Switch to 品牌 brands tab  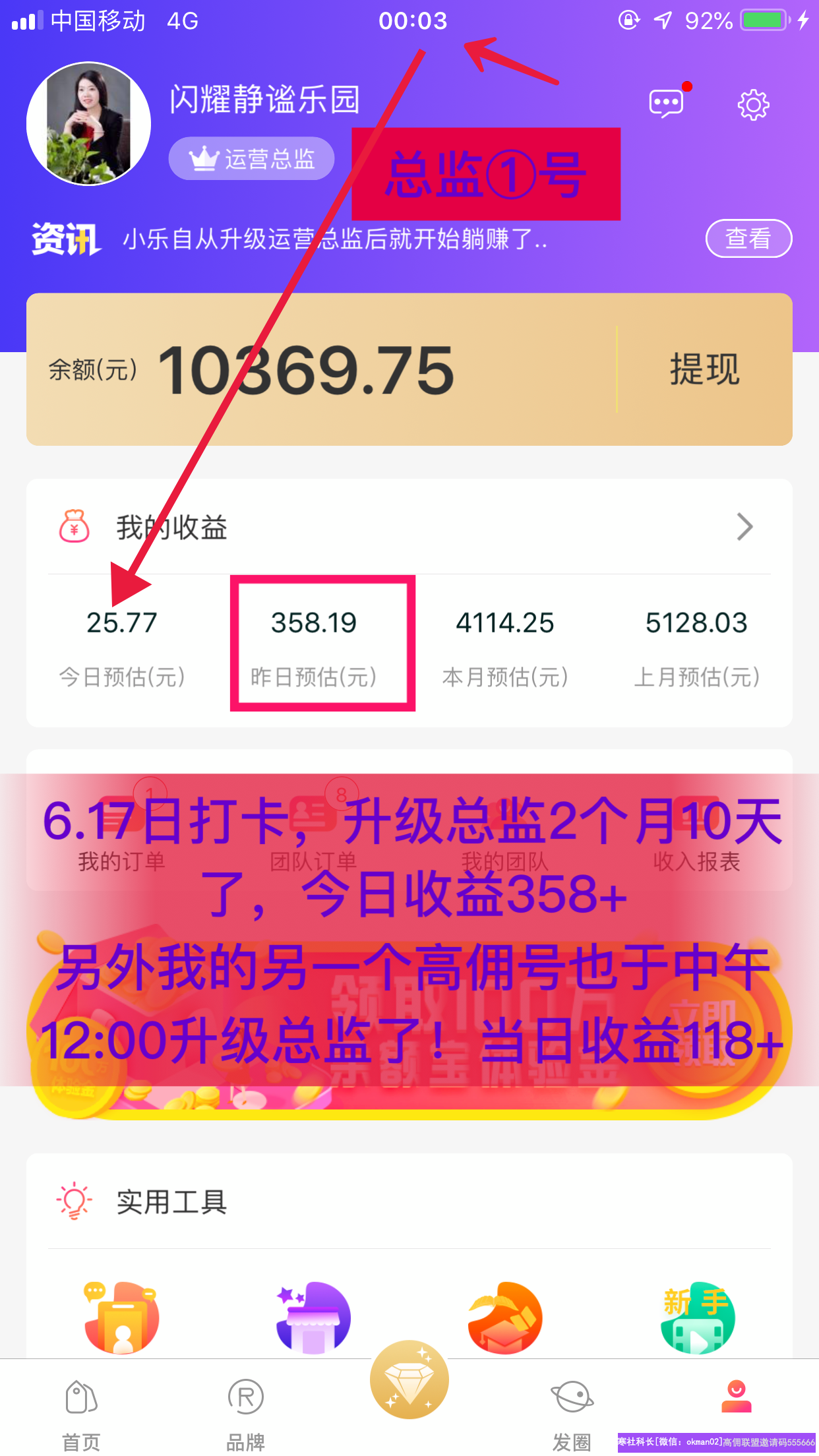245,1411
